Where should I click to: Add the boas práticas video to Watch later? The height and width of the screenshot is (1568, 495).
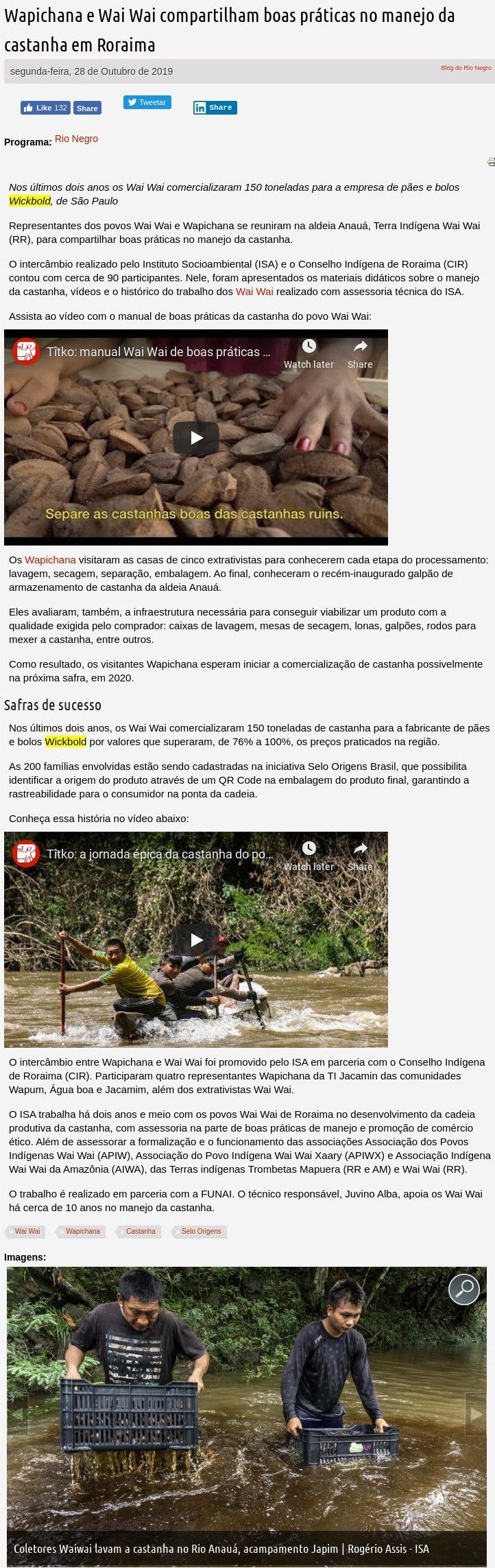(309, 354)
